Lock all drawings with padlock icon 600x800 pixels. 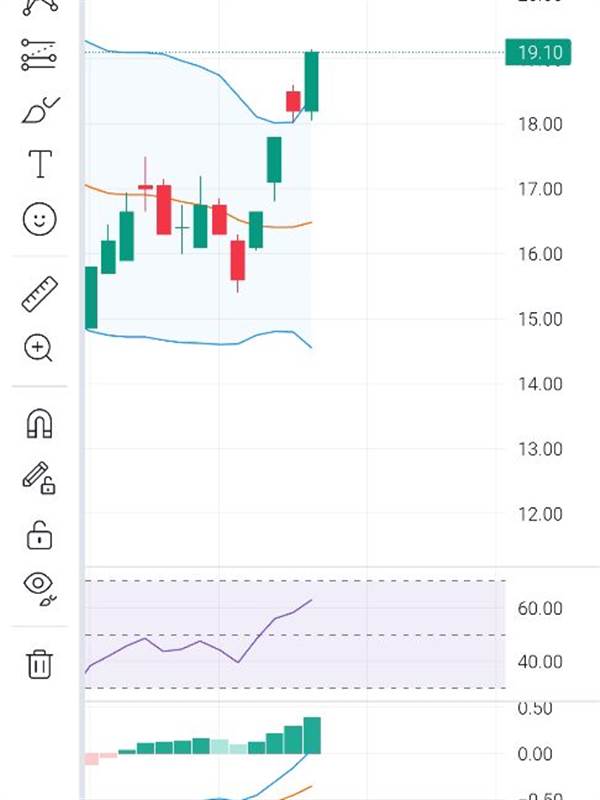[x=39, y=535]
